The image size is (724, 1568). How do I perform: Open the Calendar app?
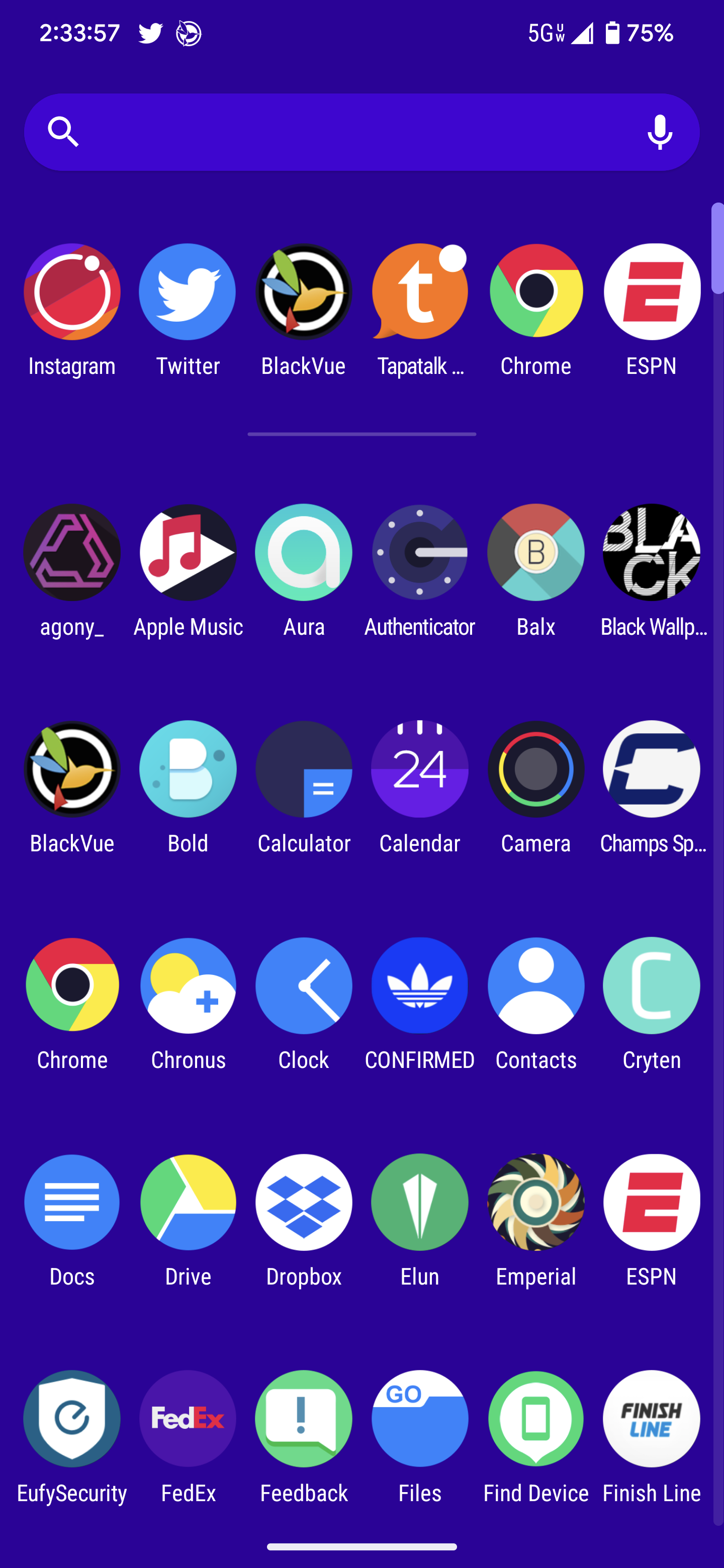click(x=419, y=769)
